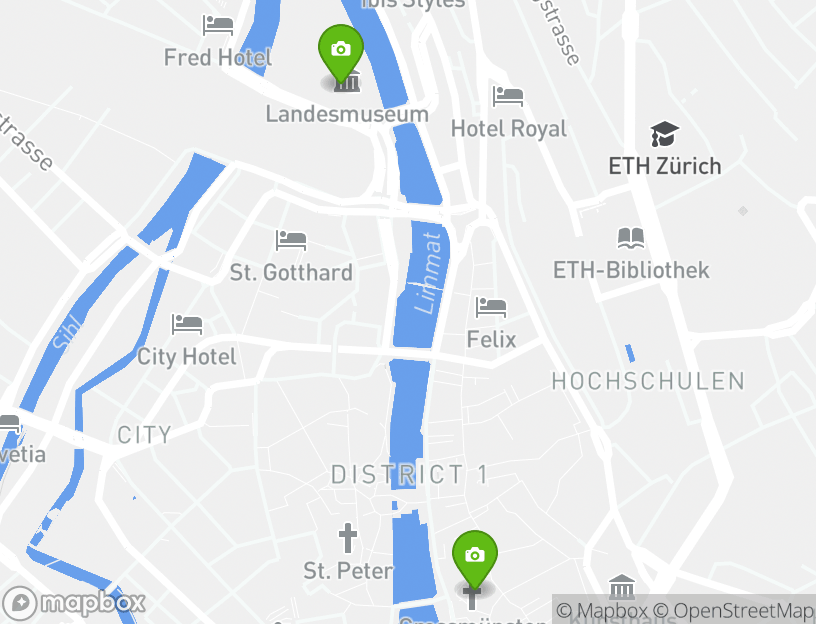Open the © OpenStreetMap attribution link
The image size is (816, 624).
(735, 610)
